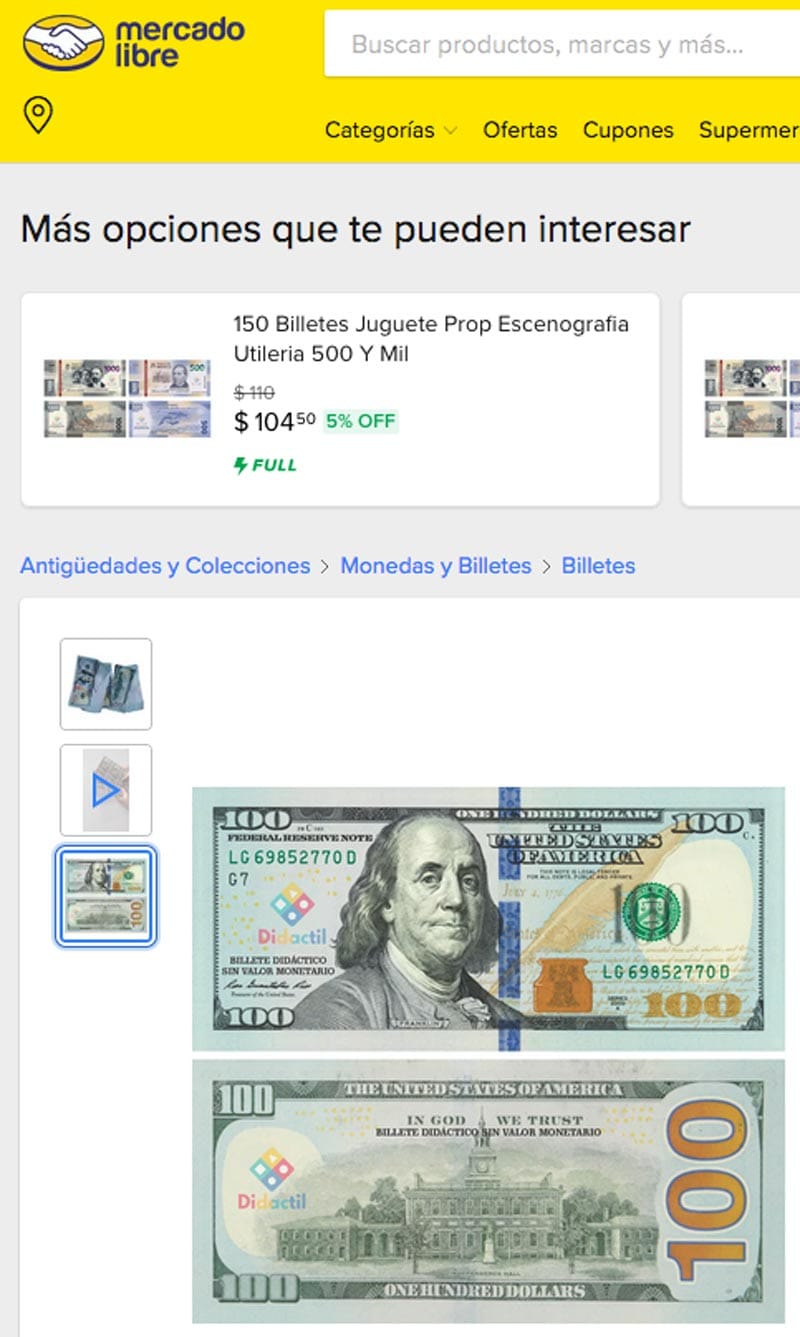Go to Ofertas

pos(520,130)
